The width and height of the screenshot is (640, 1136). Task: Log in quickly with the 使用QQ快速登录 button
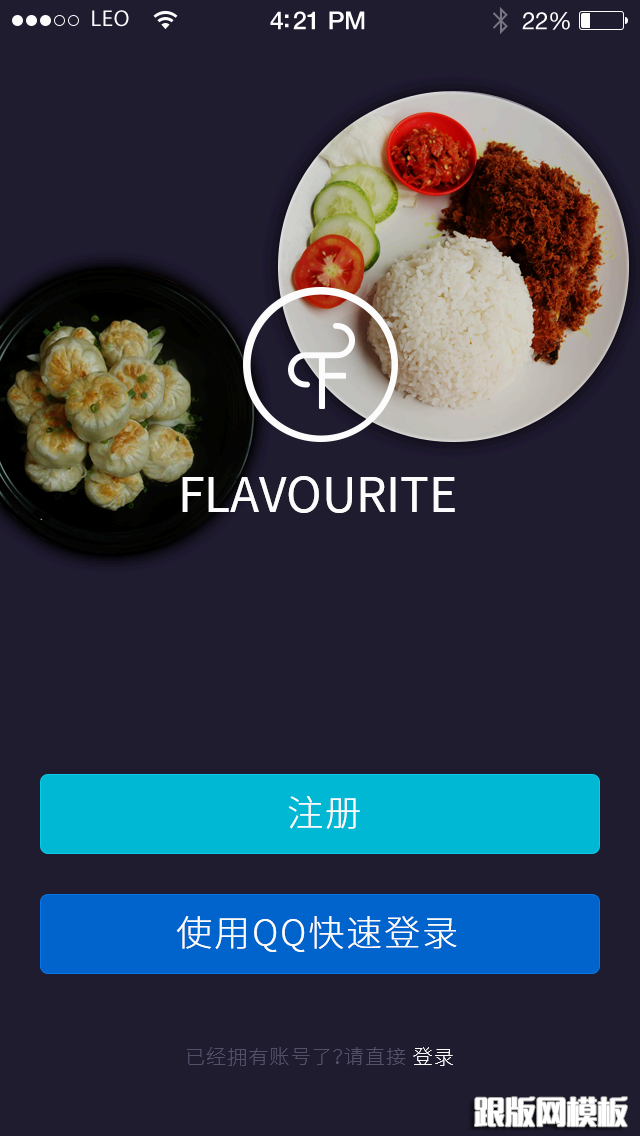click(320, 934)
